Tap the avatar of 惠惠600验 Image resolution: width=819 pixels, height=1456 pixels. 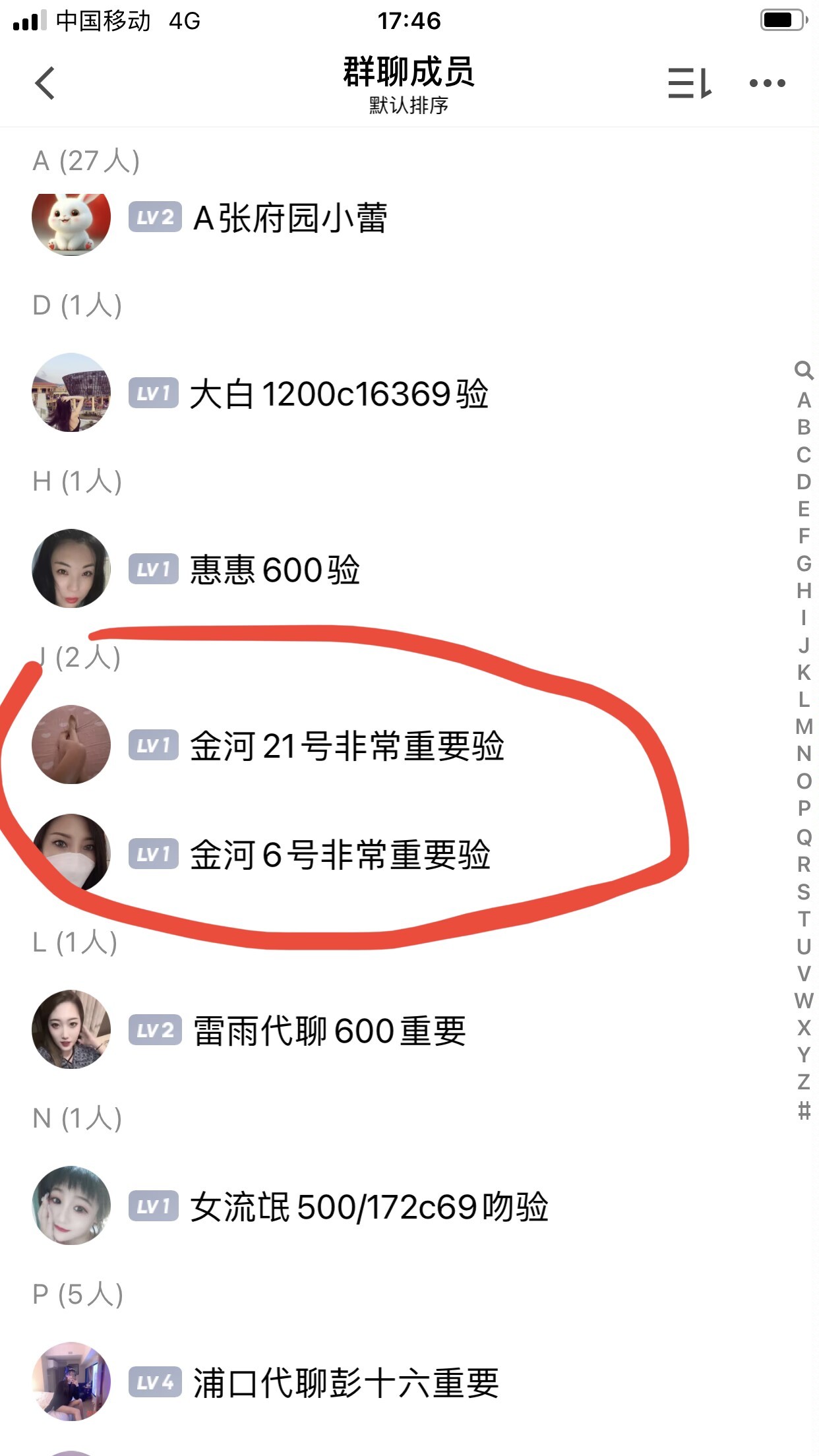71,568
